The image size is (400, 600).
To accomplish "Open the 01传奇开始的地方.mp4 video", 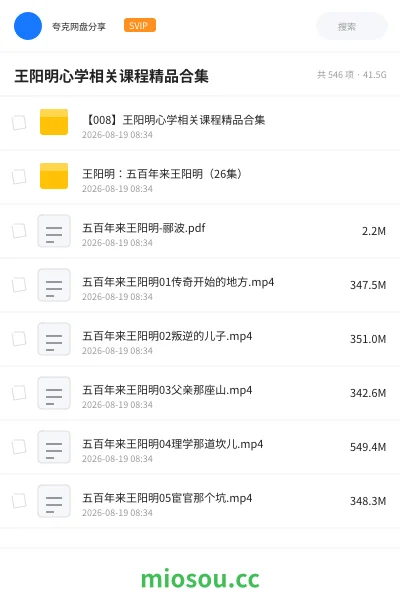I will tap(200, 285).
